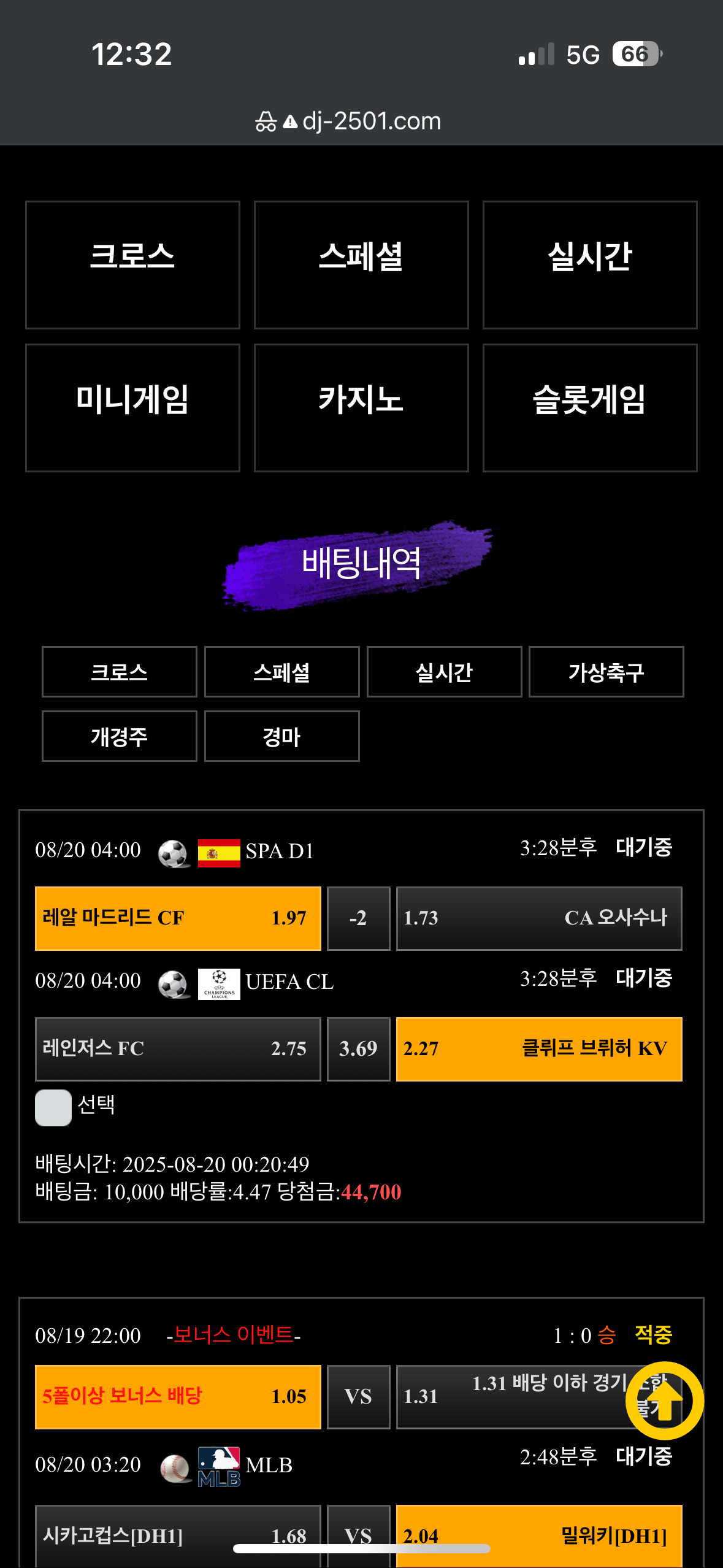Filter betting history by 실시간
The width and height of the screenshot is (723, 1568).
pos(444,672)
